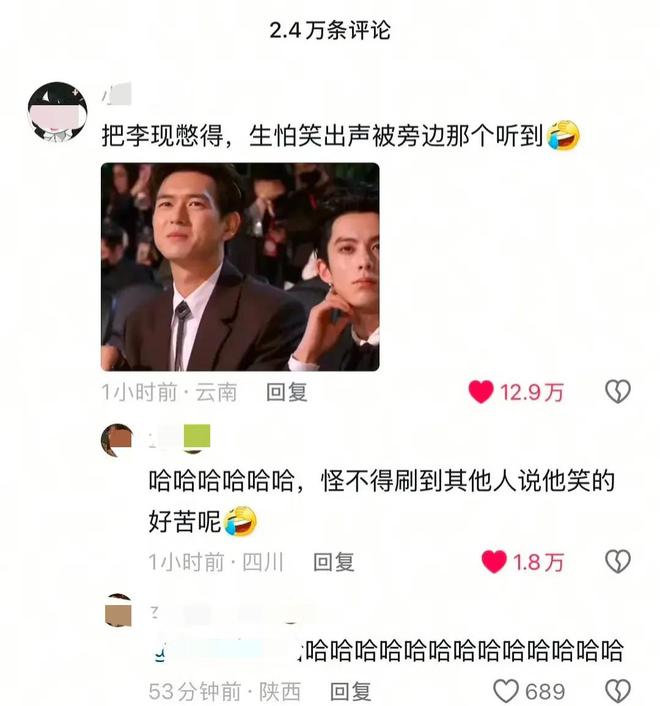This screenshot has width=660, height=706.
Task: Like the comment with 689 likes
Action: pos(507,691)
